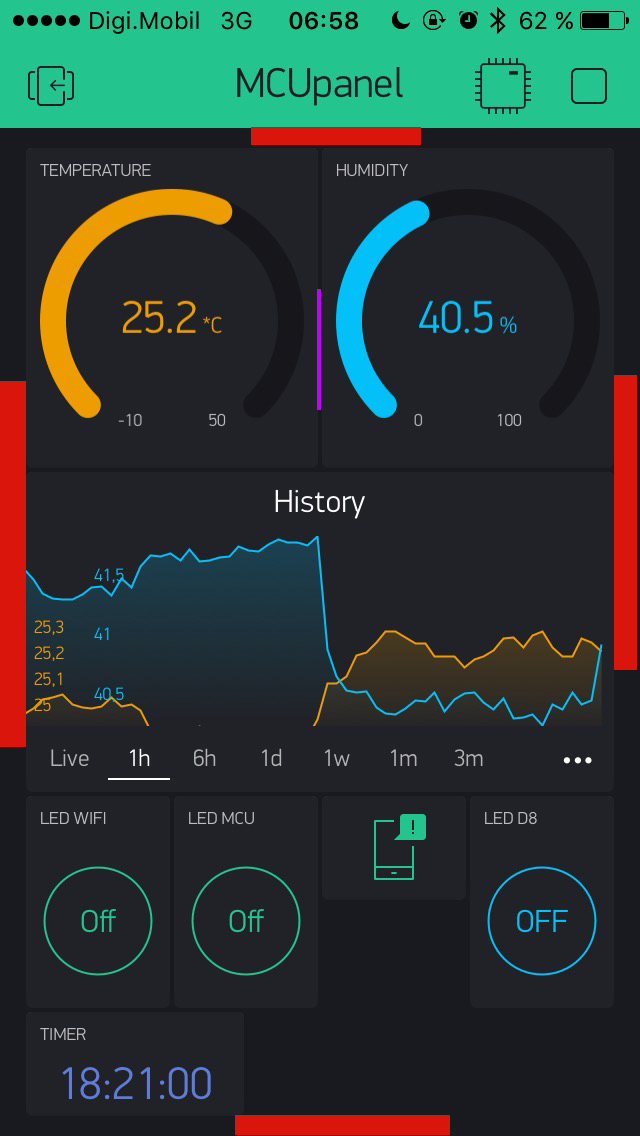Viewport: 640px width, 1136px height.
Task: Open the device chip status icon
Action: click(501, 86)
